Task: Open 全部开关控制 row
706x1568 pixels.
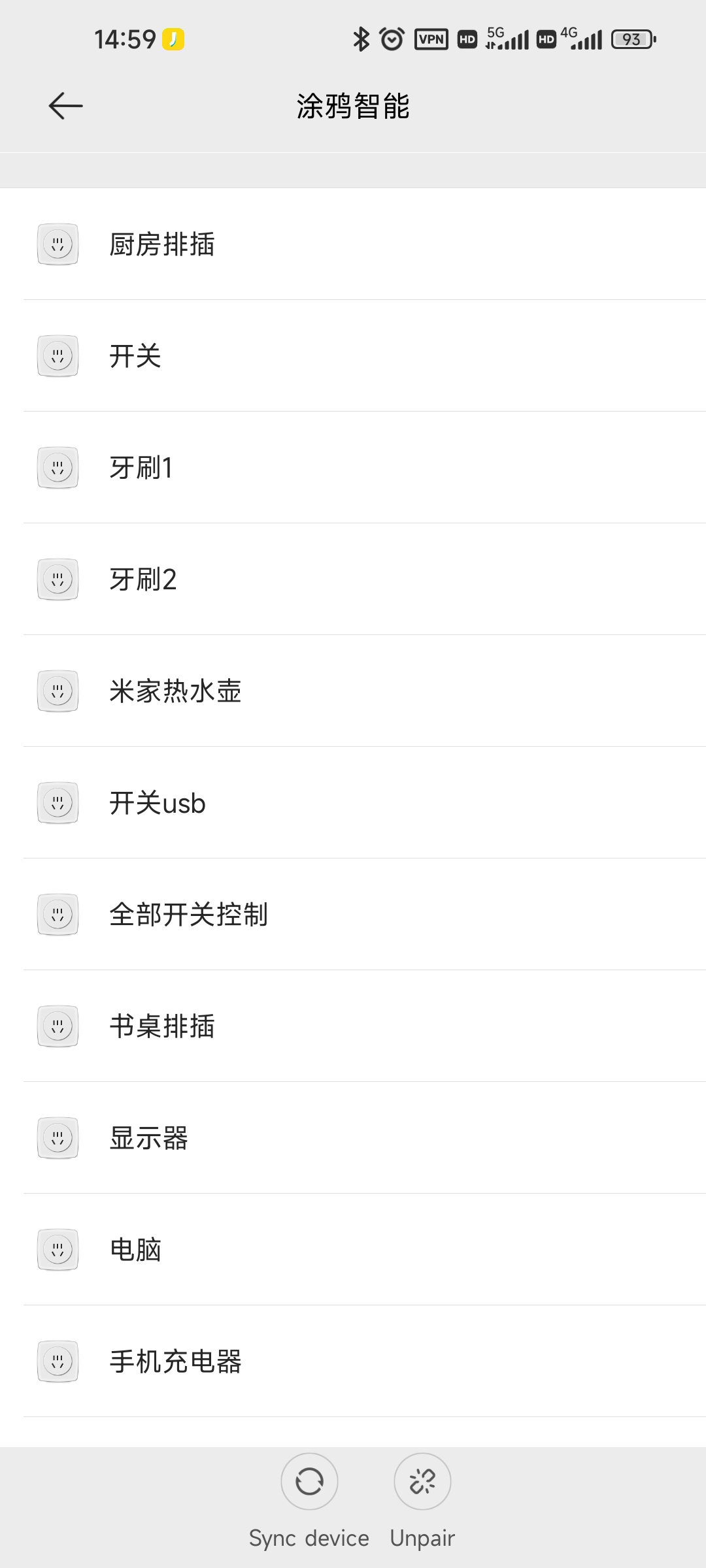Action: (353, 915)
